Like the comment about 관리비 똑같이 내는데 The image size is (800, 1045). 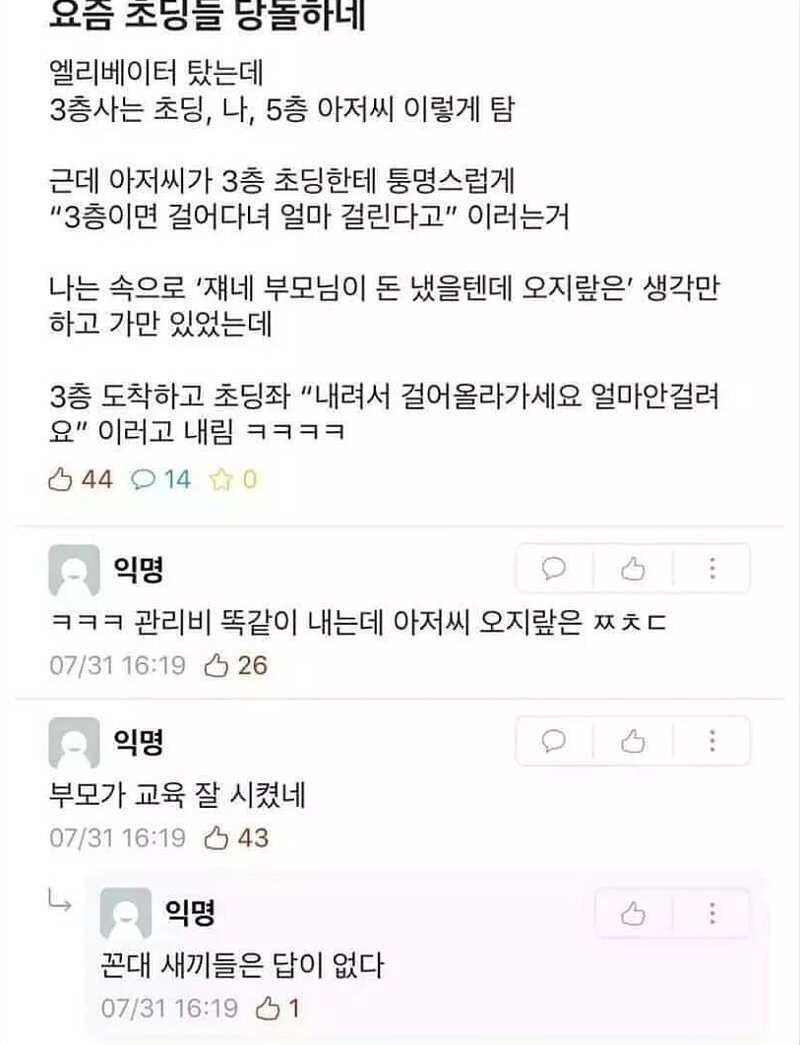click(632, 569)
